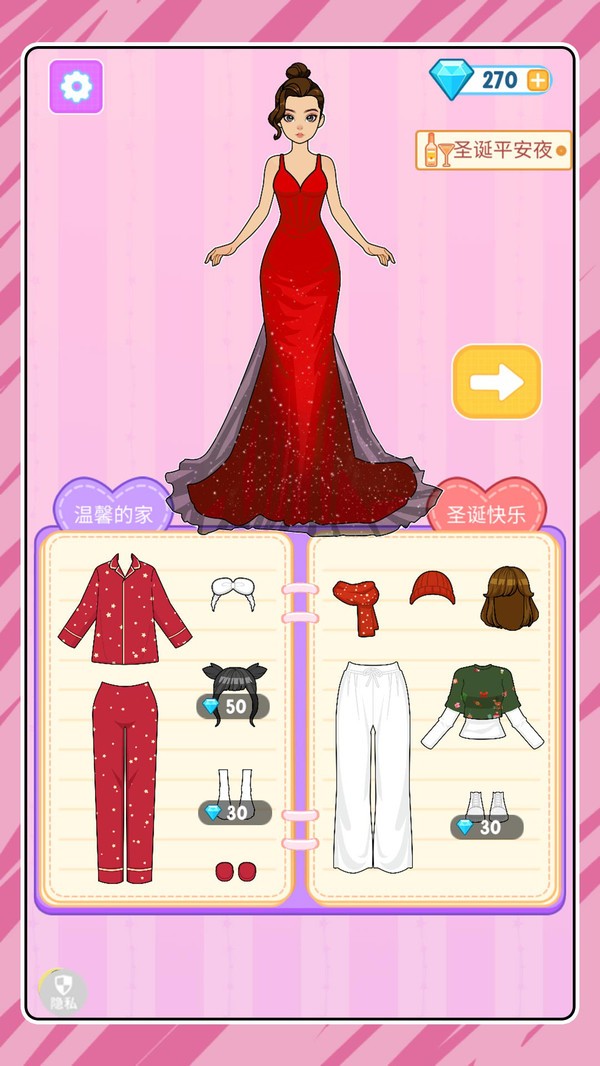Viewport: 600px width, 1066px height.
Task: Pick the white wide-leg pants
Action: pyautogui.click(x=372, y=765)
